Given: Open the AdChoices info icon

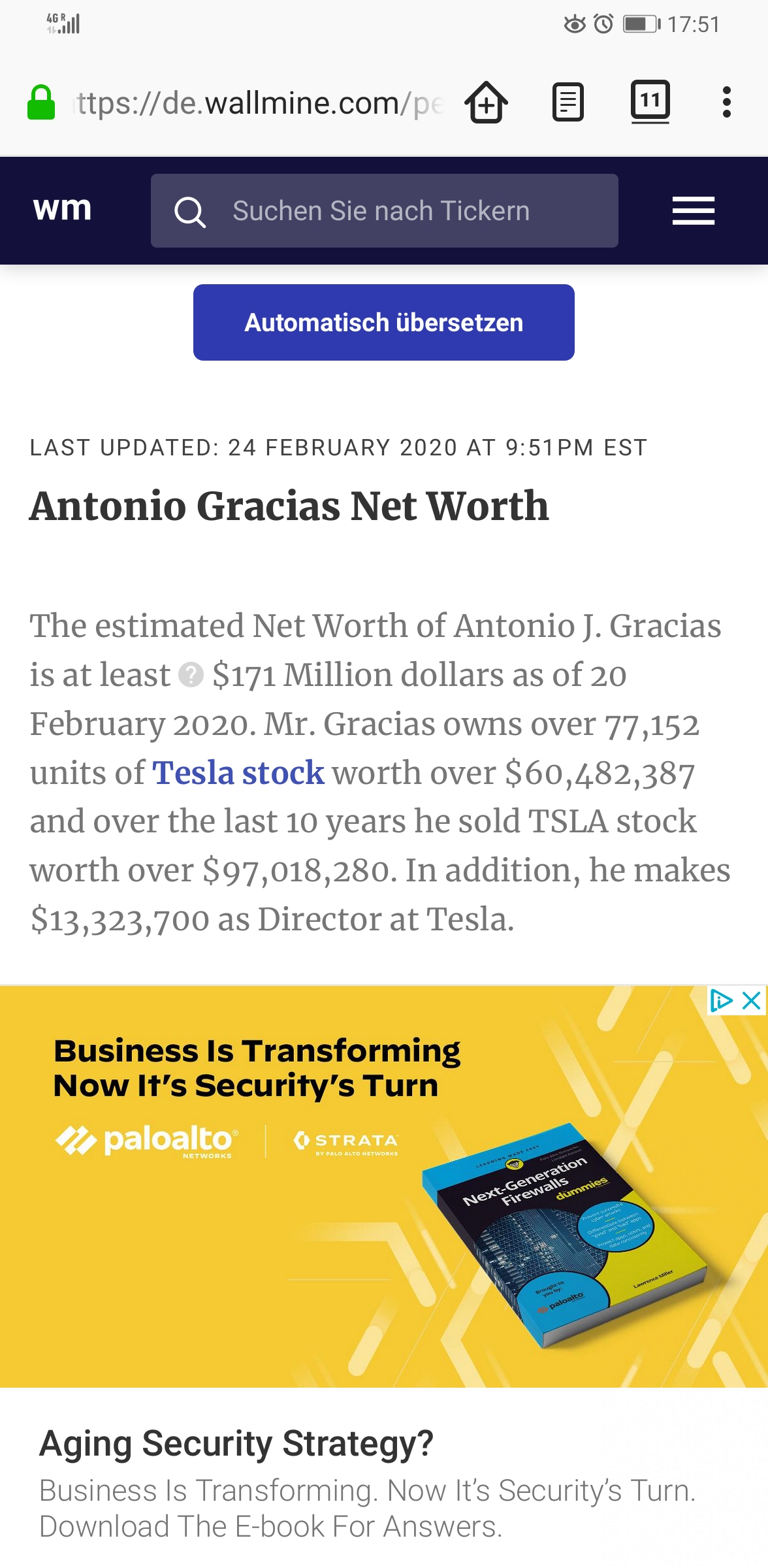Looking at the screenshot, I should [x=722, y=1000].
